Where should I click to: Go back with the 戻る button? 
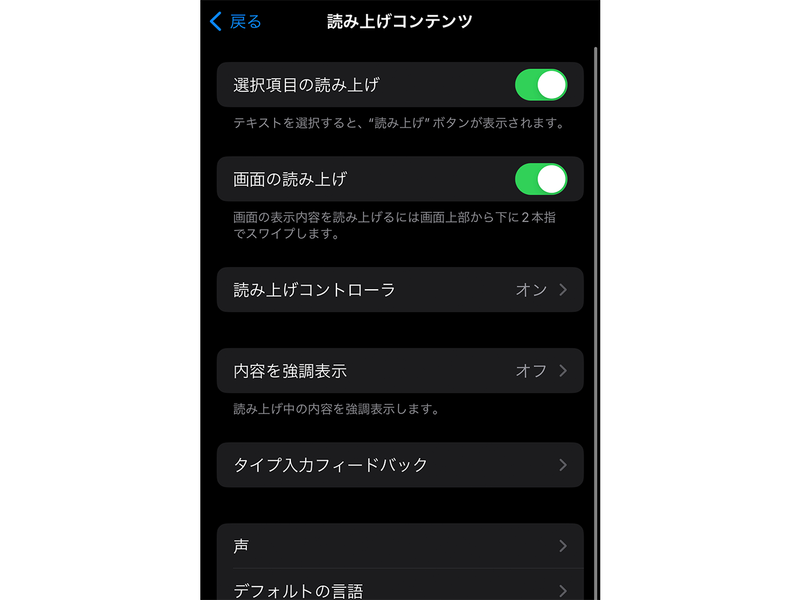click(x=236, y=21)
